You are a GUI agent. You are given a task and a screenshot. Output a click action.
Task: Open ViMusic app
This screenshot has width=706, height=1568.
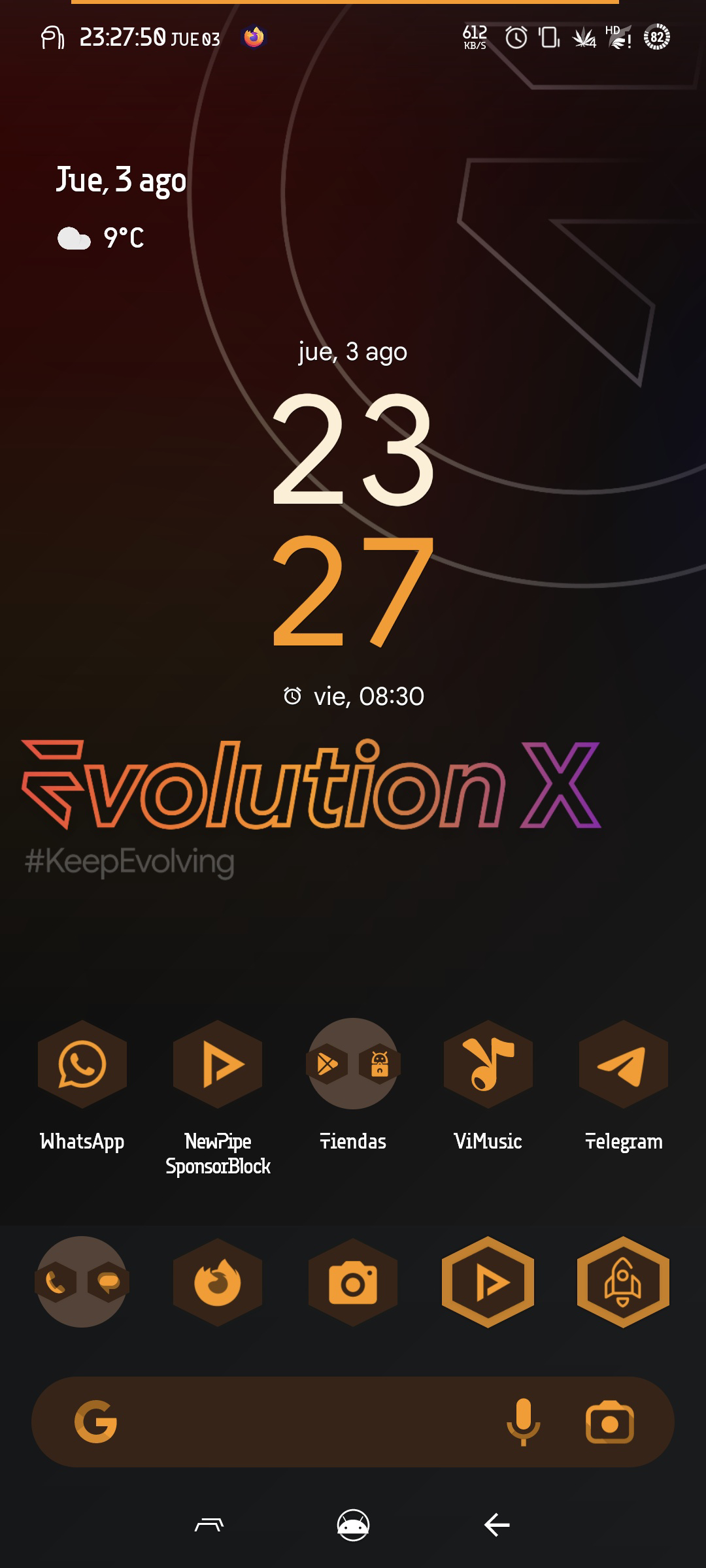click(488, 1064)
